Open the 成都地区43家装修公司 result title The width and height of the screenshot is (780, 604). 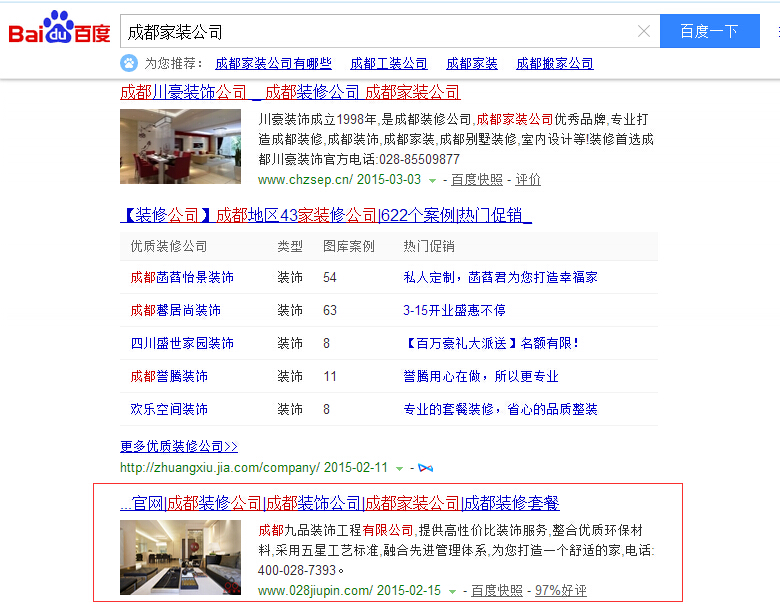coord(325,215)
